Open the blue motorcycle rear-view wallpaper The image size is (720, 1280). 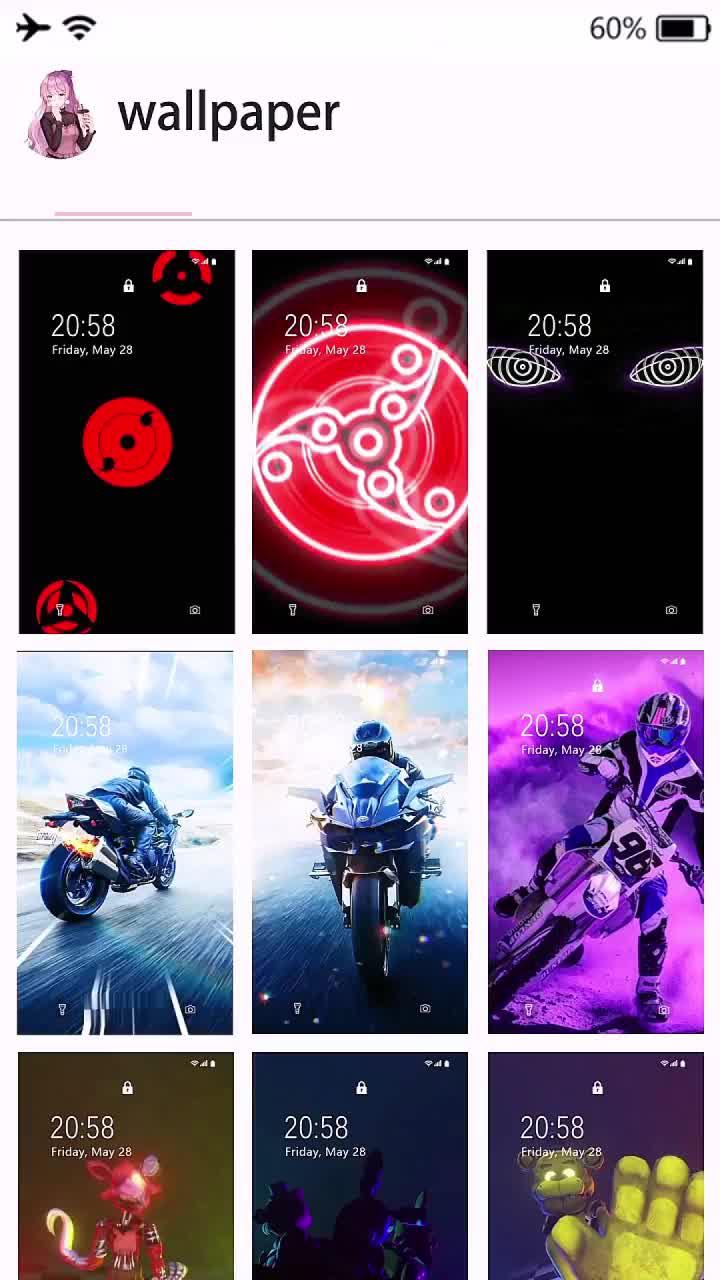click(x=125, y=842)
